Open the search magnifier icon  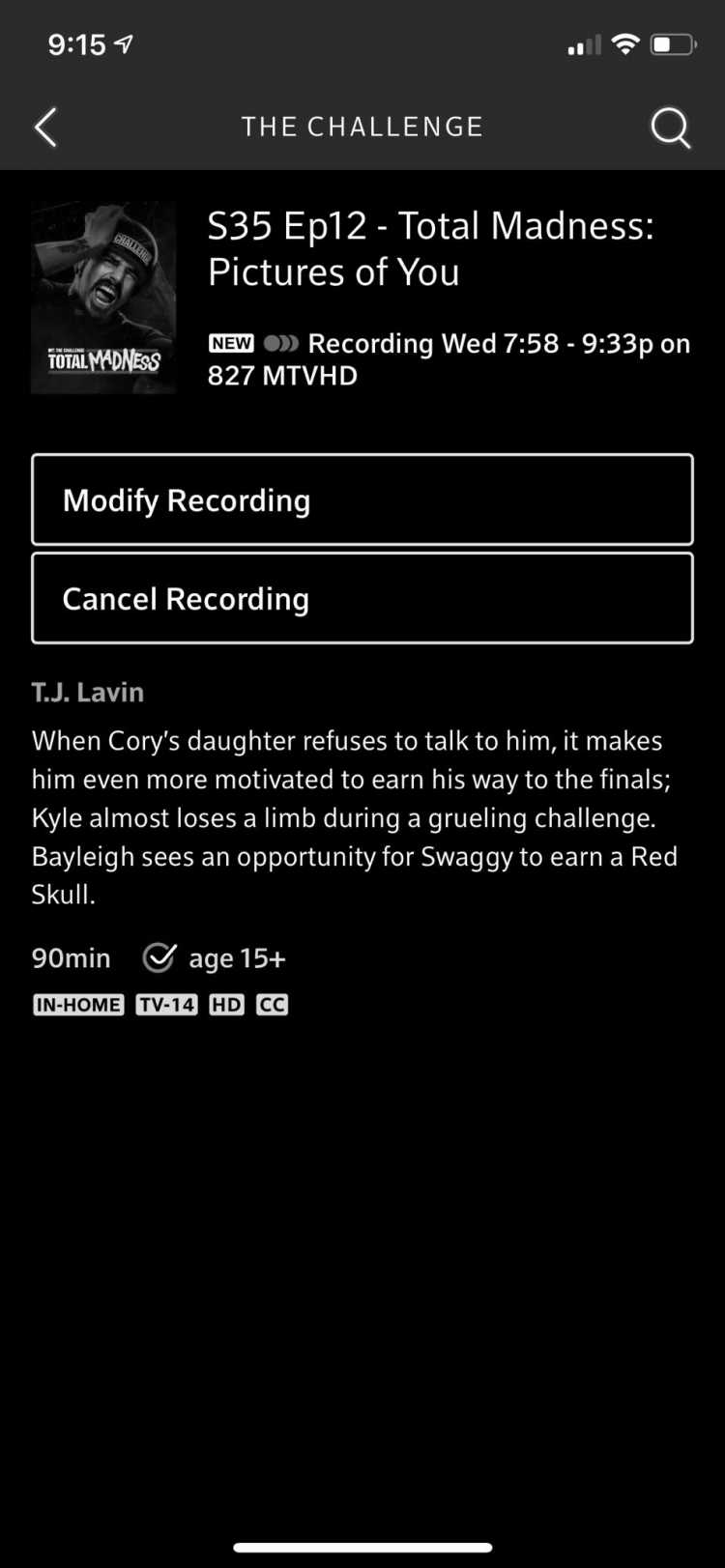click(670, 127)
